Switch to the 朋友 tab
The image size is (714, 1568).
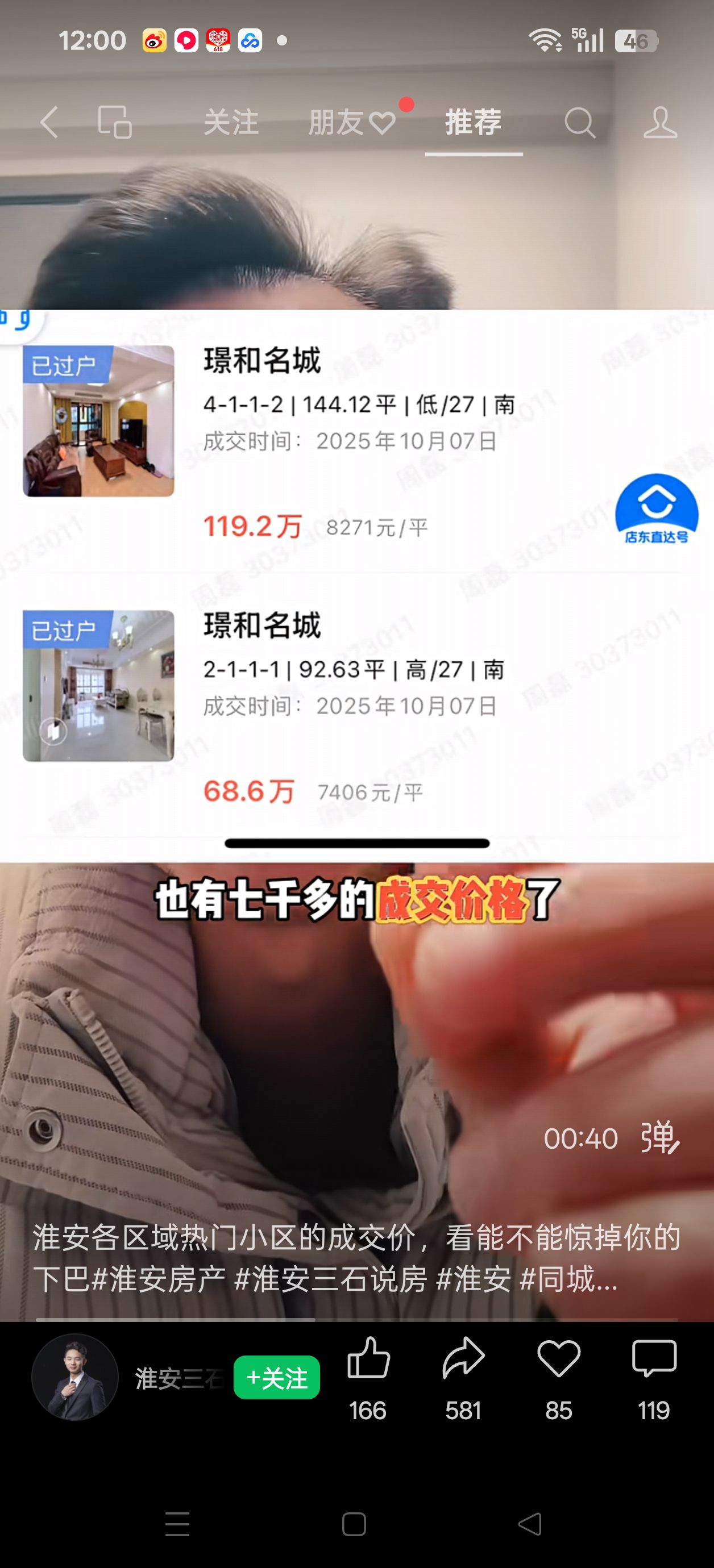(351, 122)
